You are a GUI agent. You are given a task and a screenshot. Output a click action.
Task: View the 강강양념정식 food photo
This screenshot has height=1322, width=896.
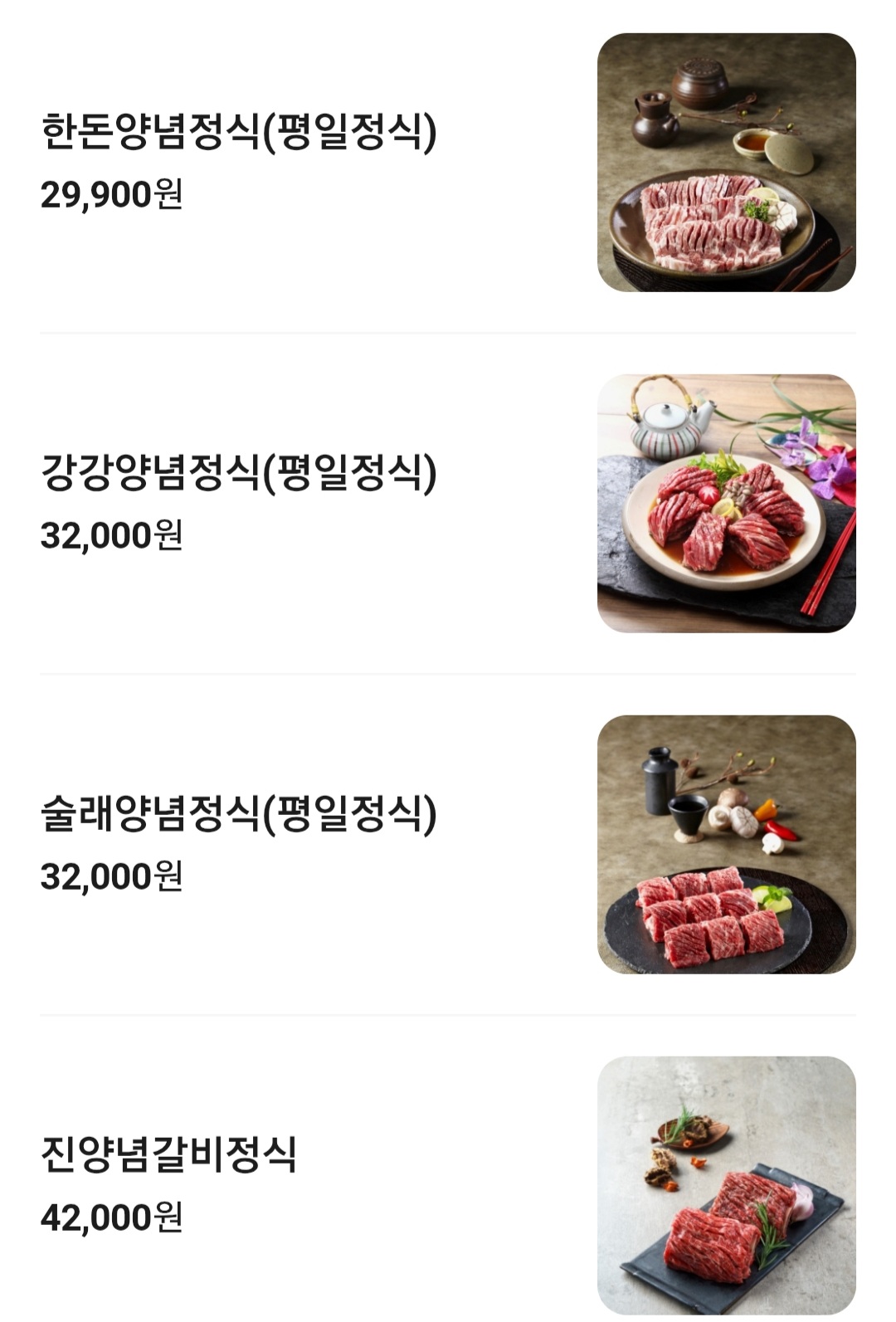(726, 504)
